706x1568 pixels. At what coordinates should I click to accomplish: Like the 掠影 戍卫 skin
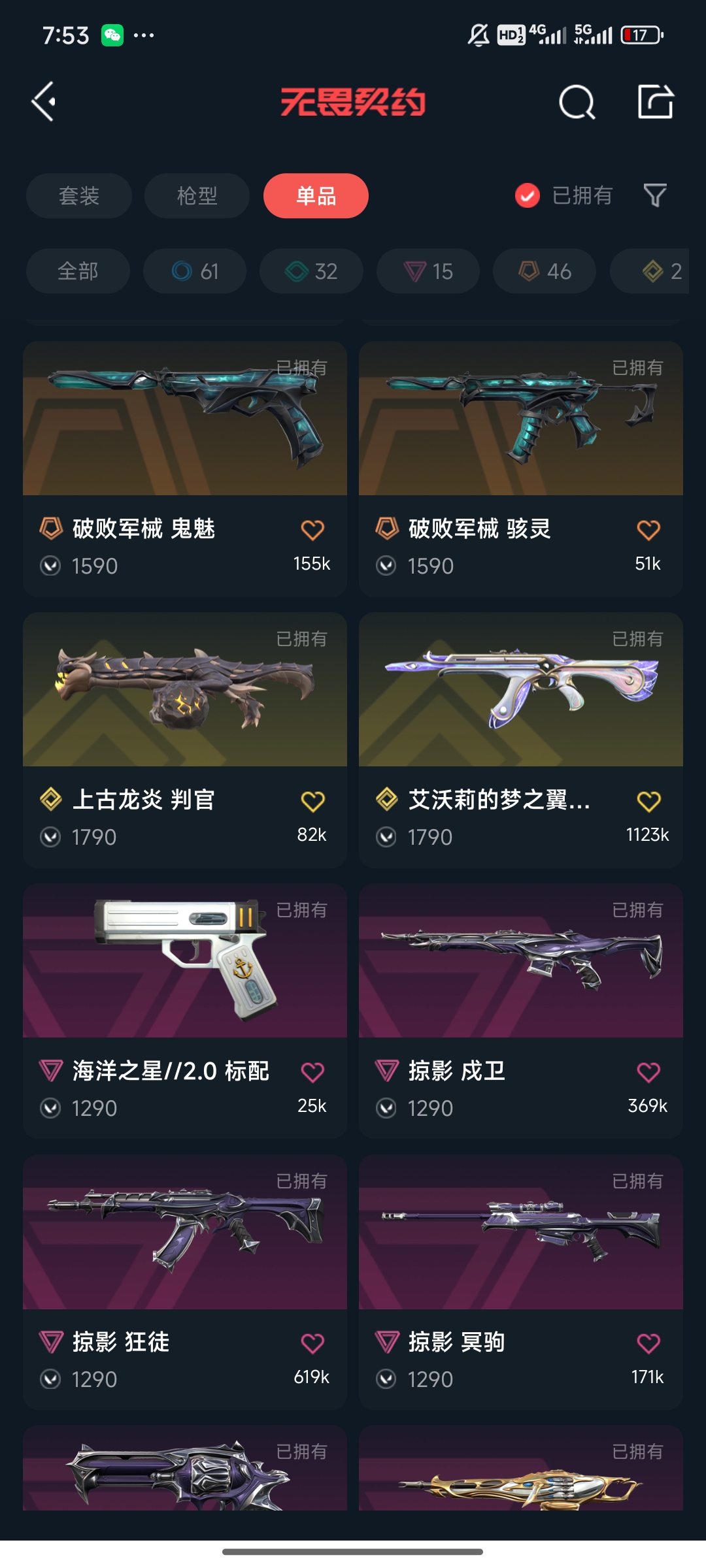click(648, 1072)
